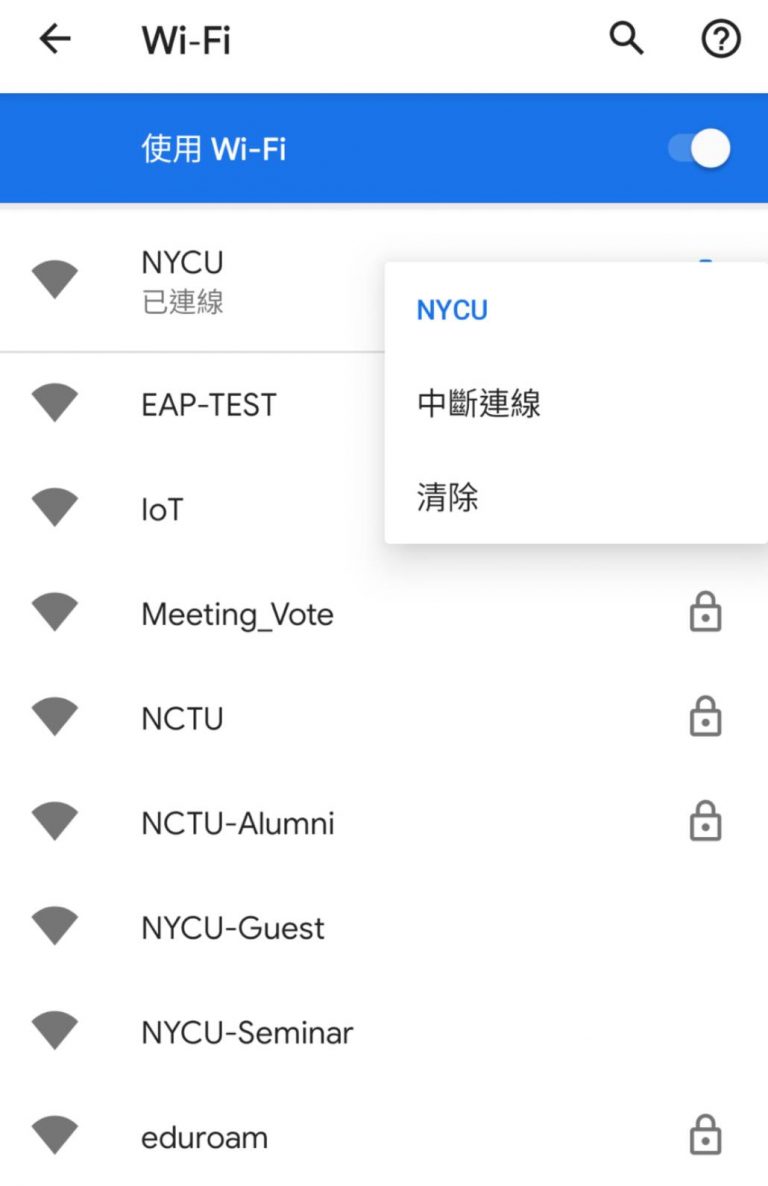Image resolution: width=768 pixels, height=1186 pixels.
Task: Open the help icon
Action: click(x=721, y=40)
